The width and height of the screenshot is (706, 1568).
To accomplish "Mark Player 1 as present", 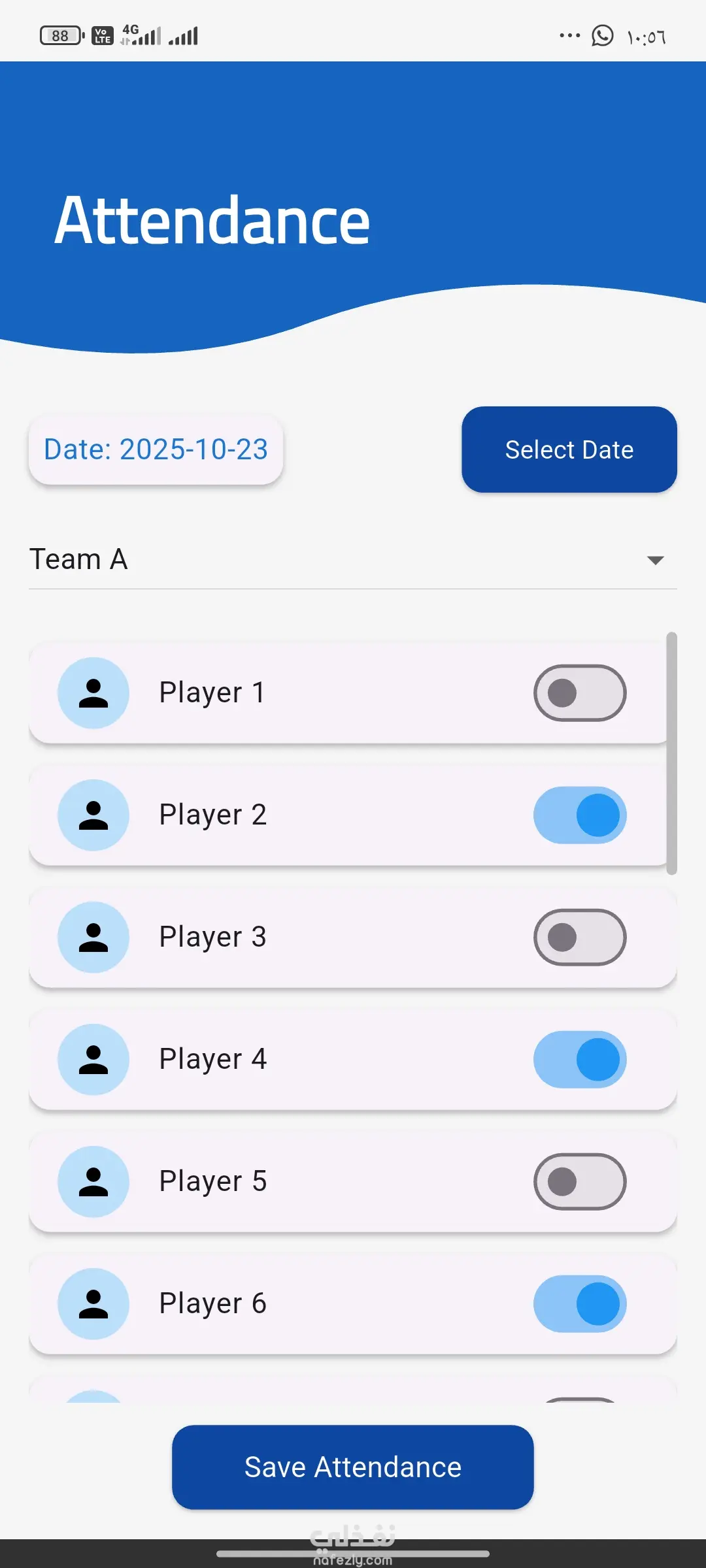I will (580, 693).
